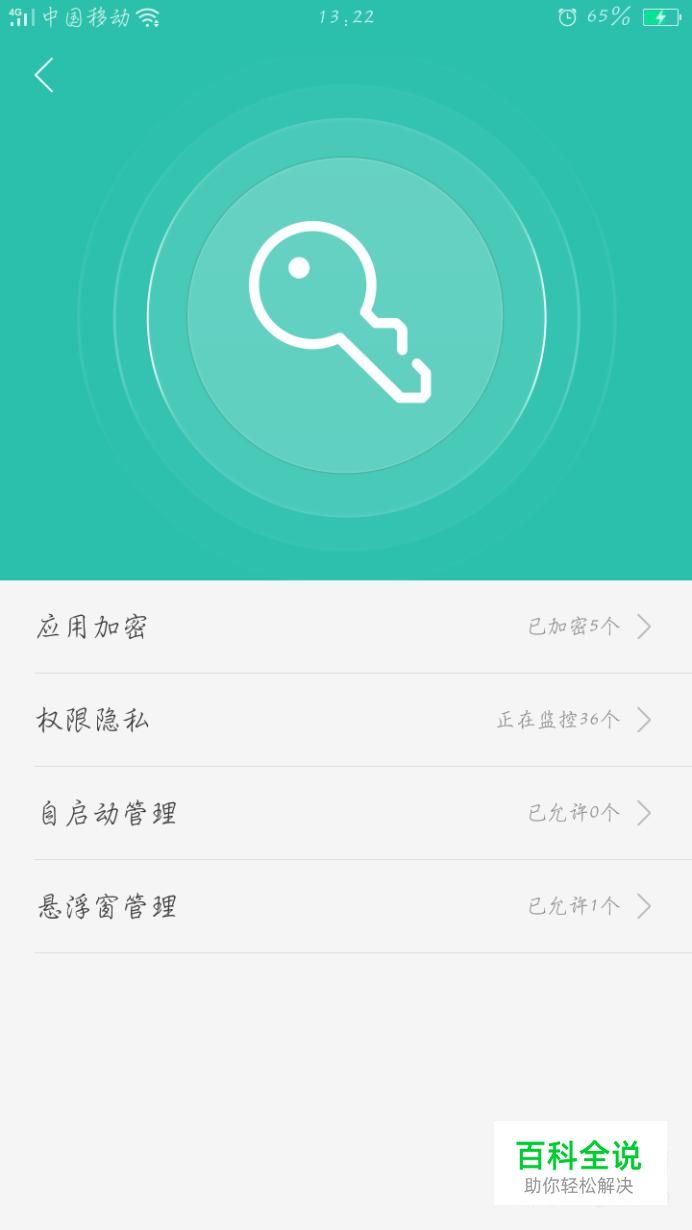Open 应用加密 settings
This screenshot has width=692, height=1230.
pyautogui.click(x=346, y=627)
